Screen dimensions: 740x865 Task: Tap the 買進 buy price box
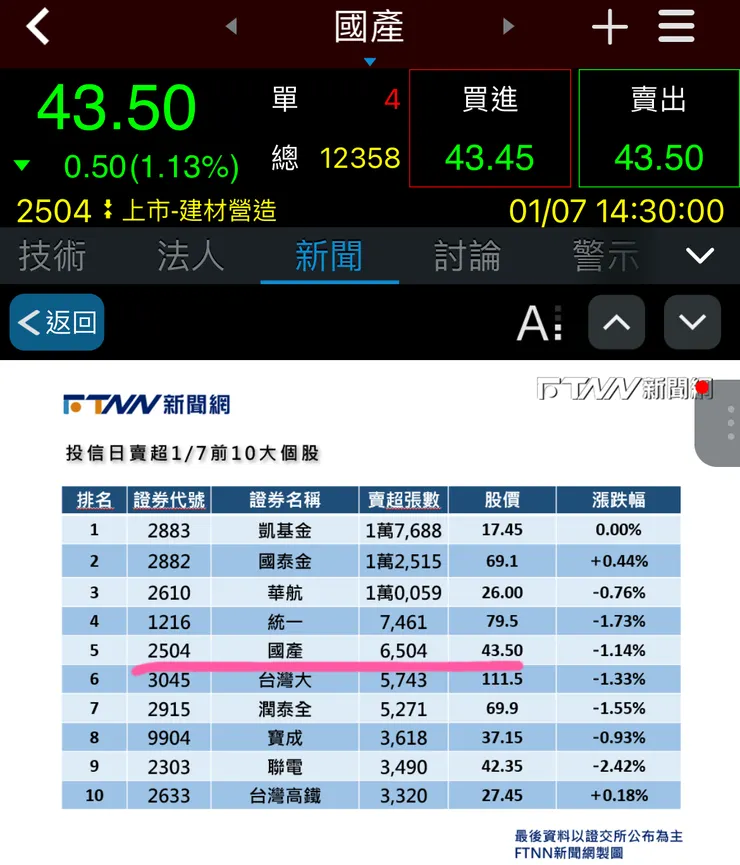(490, 128)
